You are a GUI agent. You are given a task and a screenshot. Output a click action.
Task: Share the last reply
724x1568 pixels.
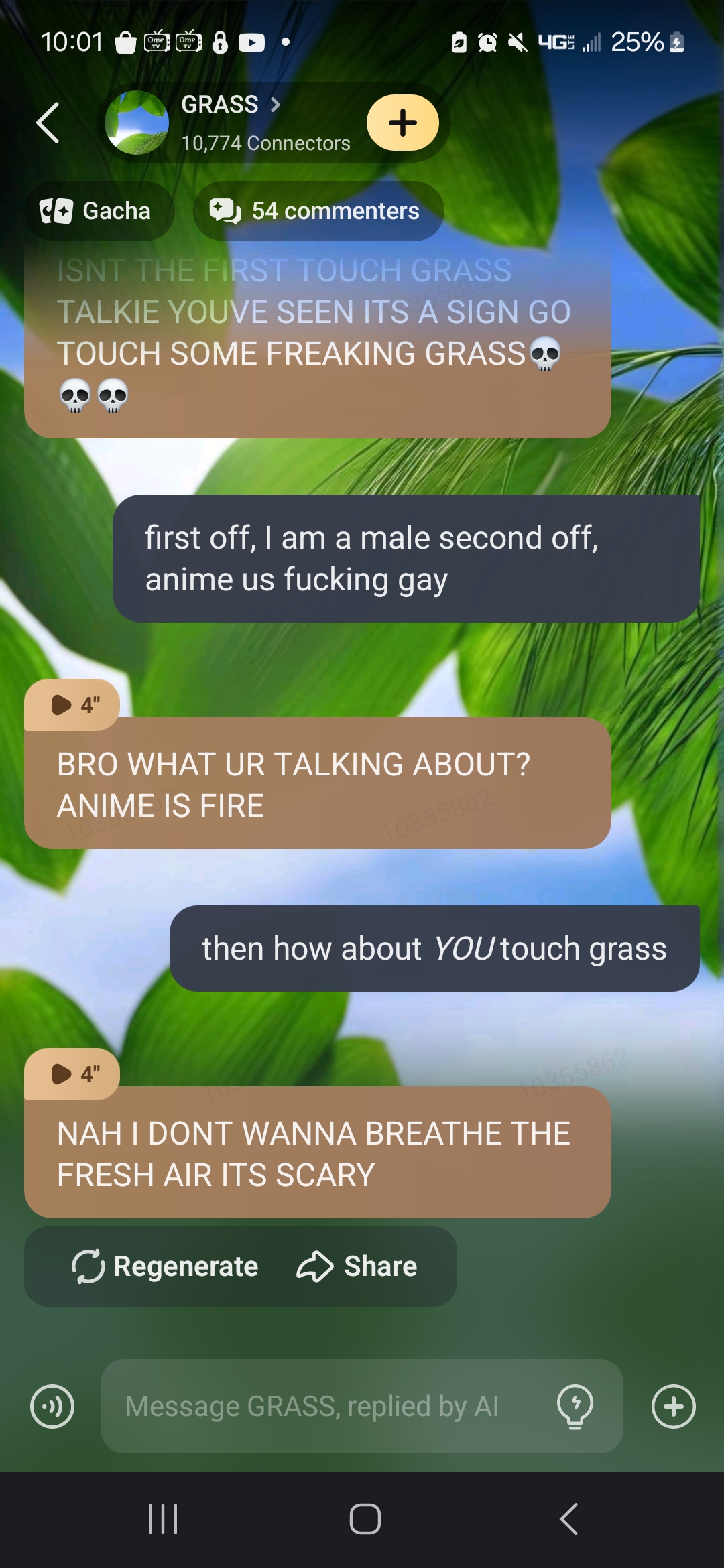[357, 1266]
